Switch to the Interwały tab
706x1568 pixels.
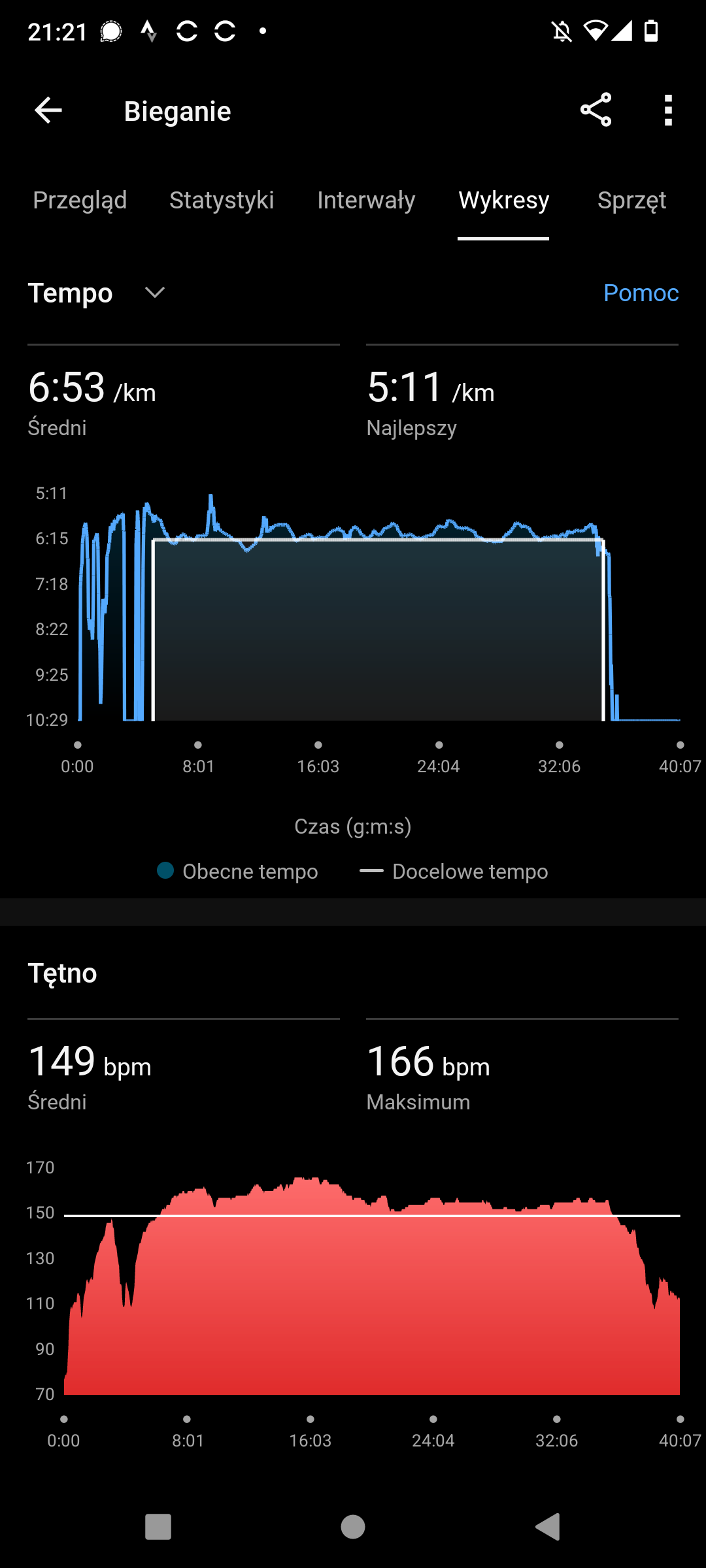pyautogui.click(x=366, y=200)
